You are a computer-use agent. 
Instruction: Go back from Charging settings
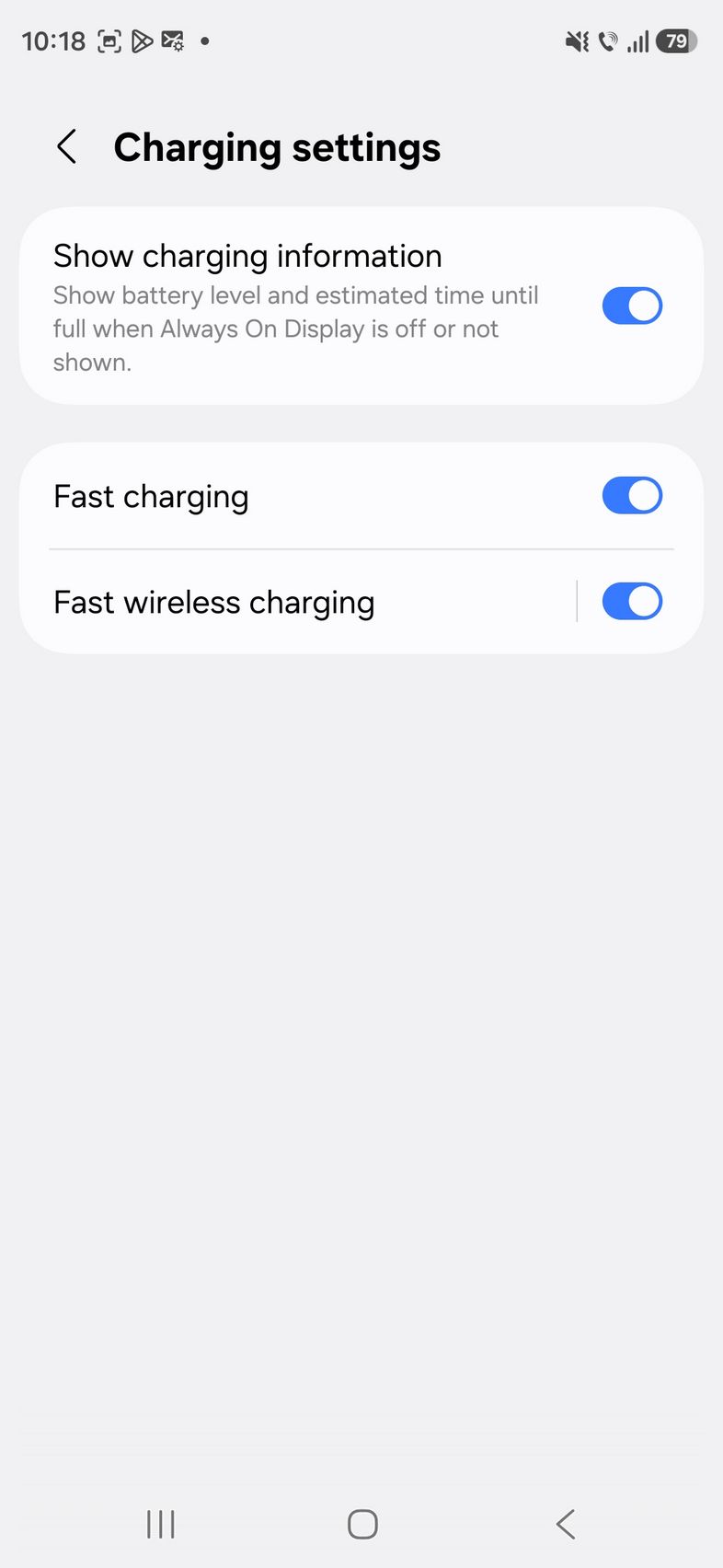[66, 147]
